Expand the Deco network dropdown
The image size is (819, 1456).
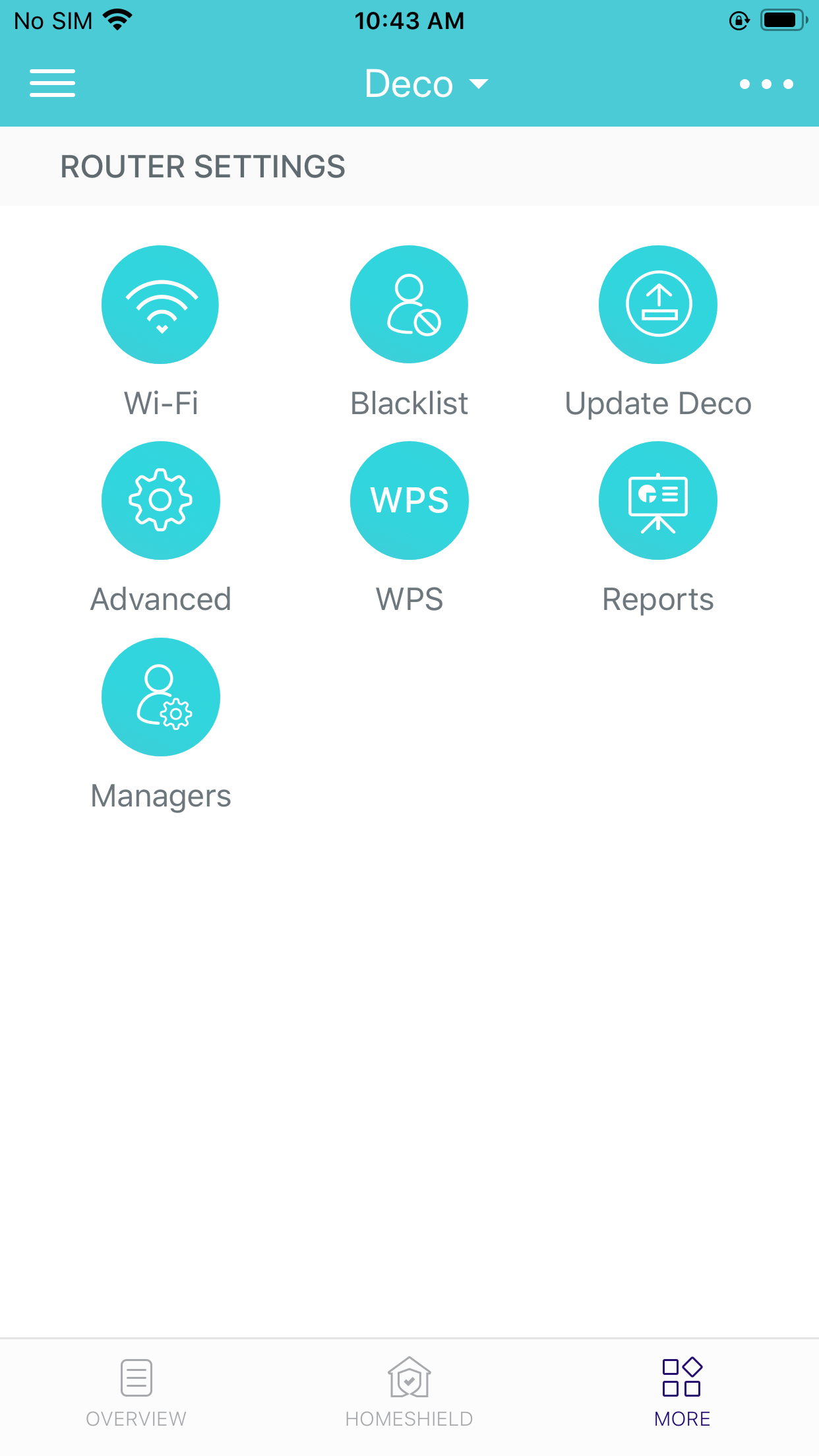(x=427, y=84)
